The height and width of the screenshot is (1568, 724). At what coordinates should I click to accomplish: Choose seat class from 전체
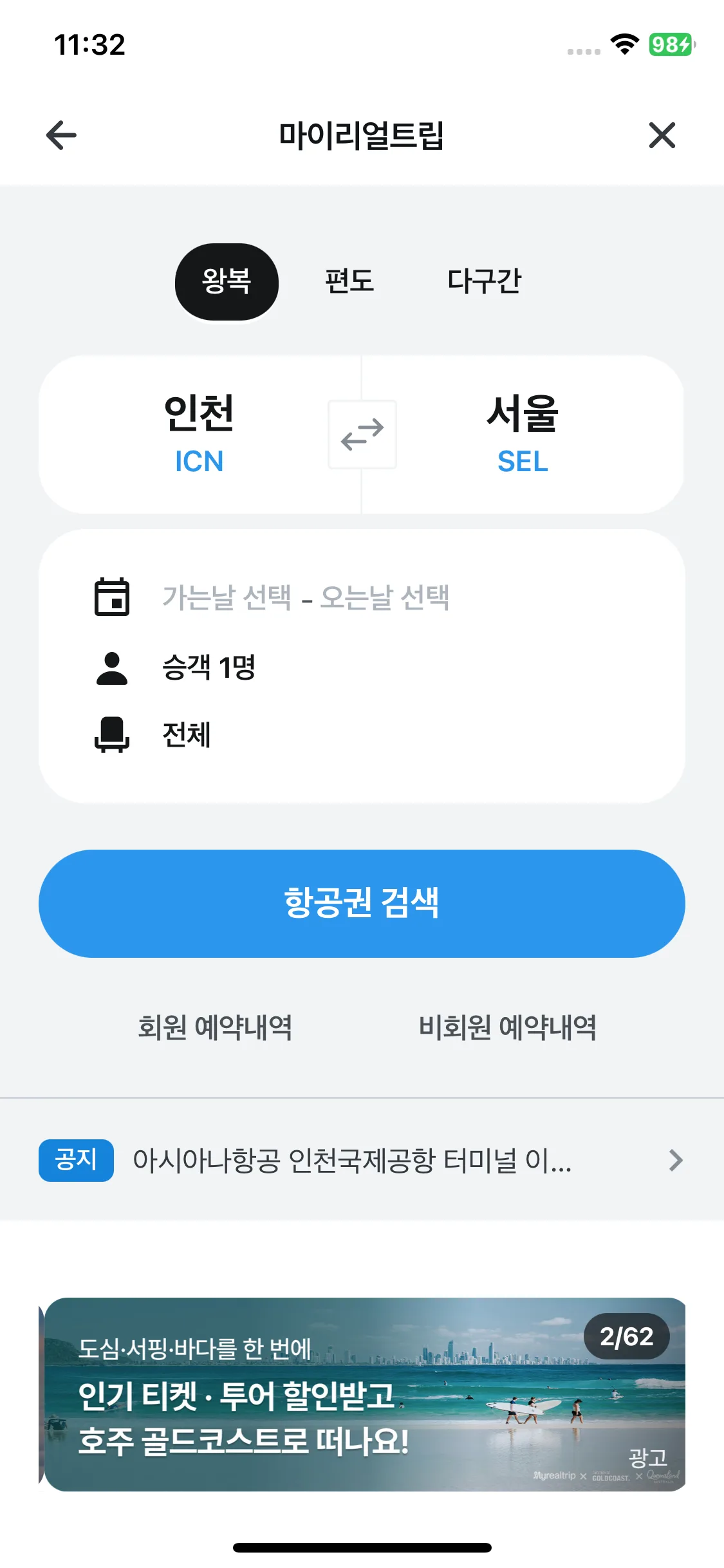[187, 734]
